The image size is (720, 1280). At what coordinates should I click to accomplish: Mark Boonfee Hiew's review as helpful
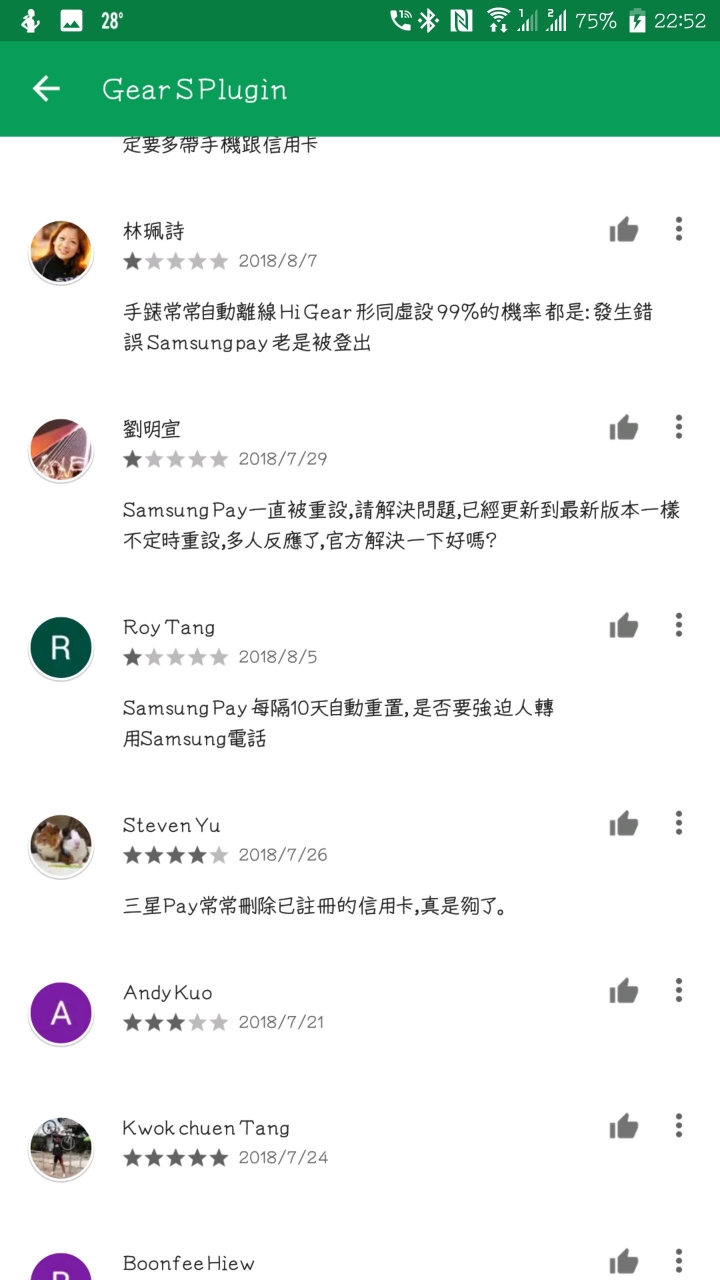[623, 1262]
